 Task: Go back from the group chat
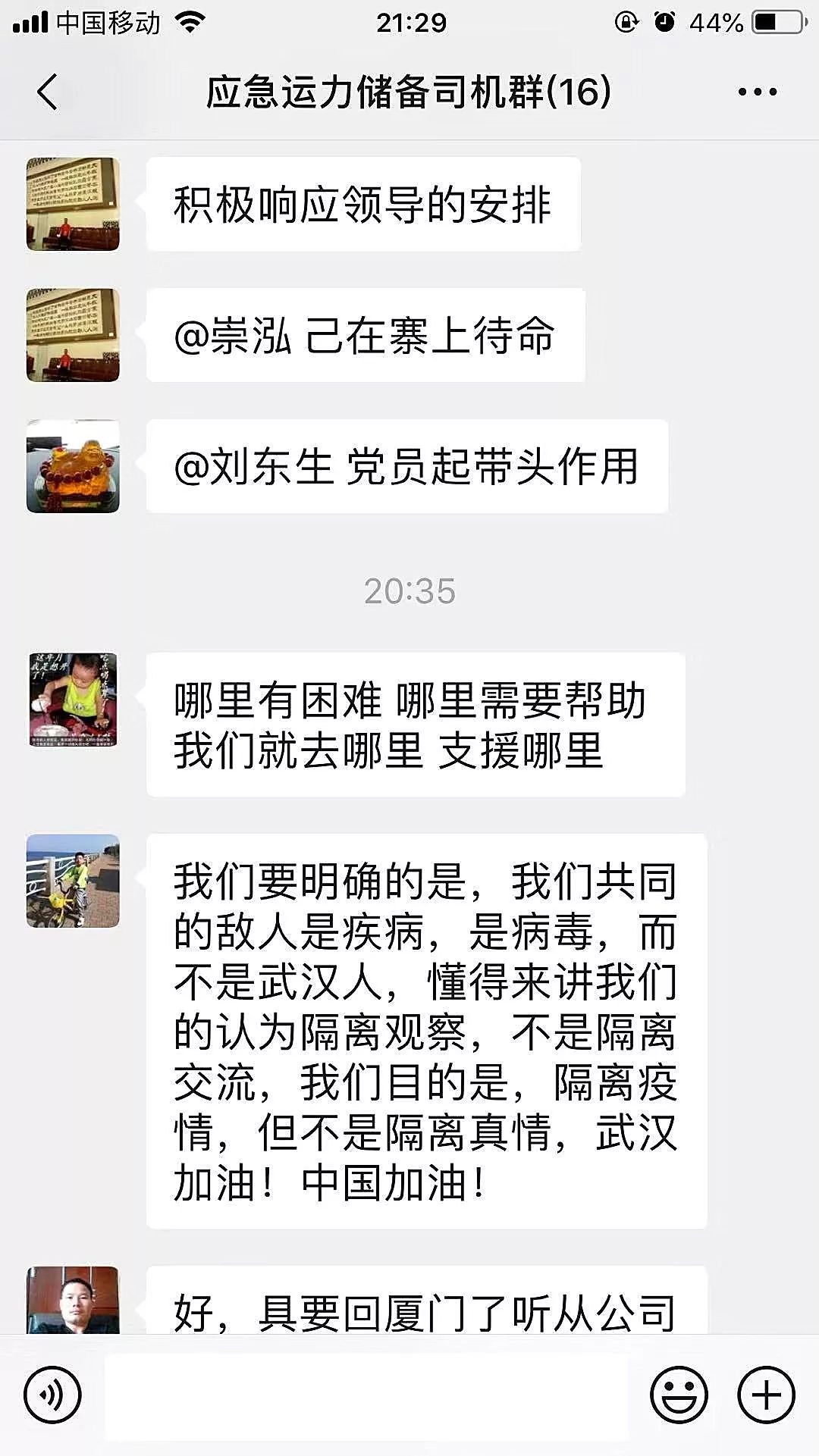tap(47, 92)
